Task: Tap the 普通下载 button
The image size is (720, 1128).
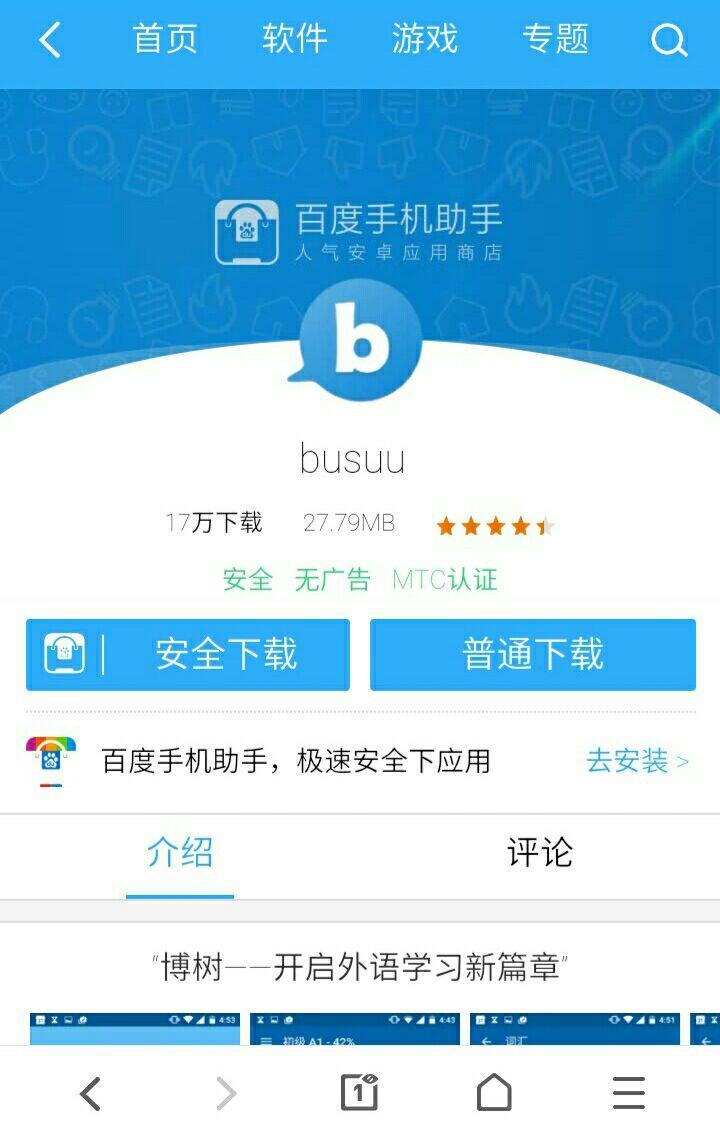Action: click(x=532, y=654)
